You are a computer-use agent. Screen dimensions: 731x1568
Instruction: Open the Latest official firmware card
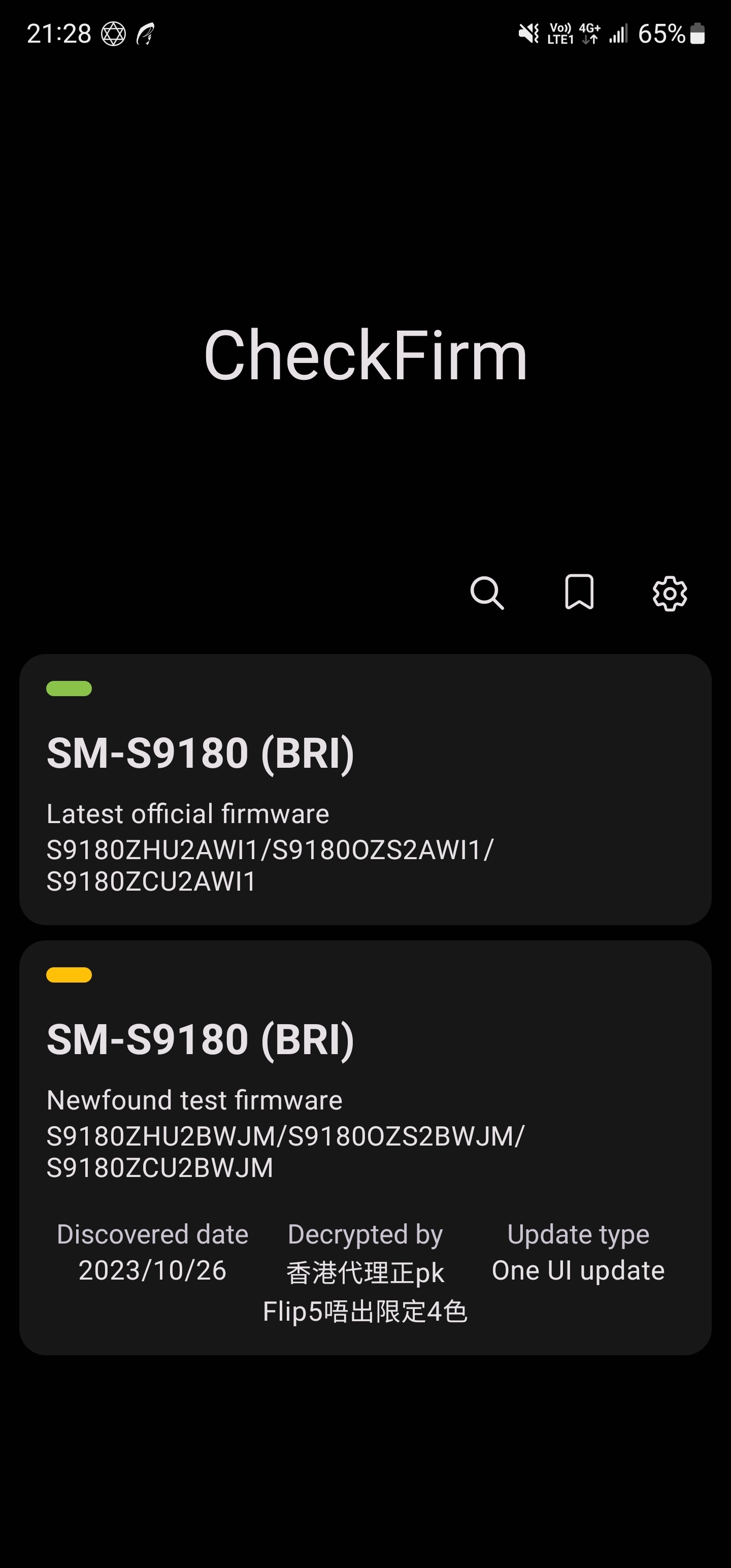365,790
